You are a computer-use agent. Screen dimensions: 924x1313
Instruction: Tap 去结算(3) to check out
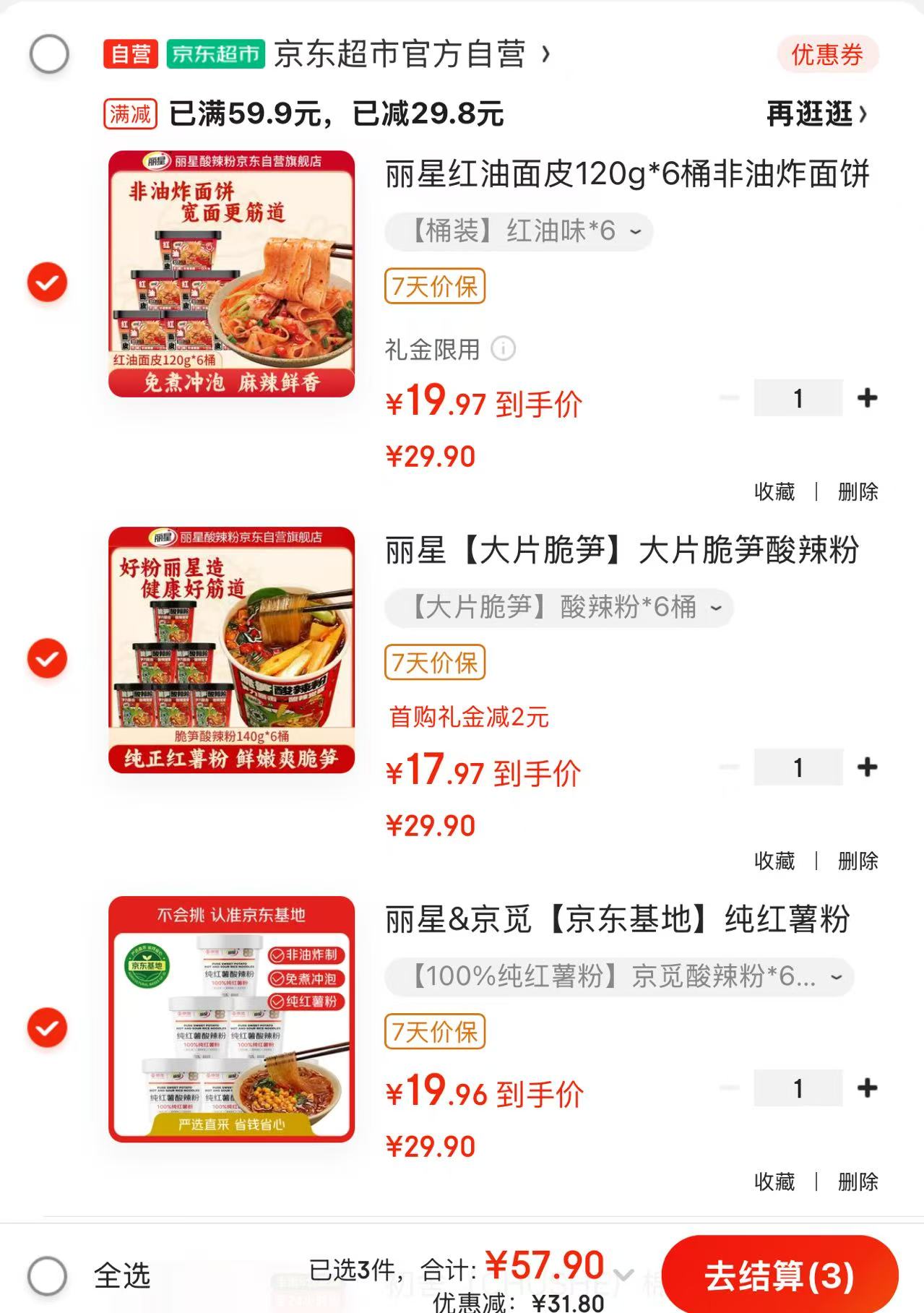[x=779, y=1276]
